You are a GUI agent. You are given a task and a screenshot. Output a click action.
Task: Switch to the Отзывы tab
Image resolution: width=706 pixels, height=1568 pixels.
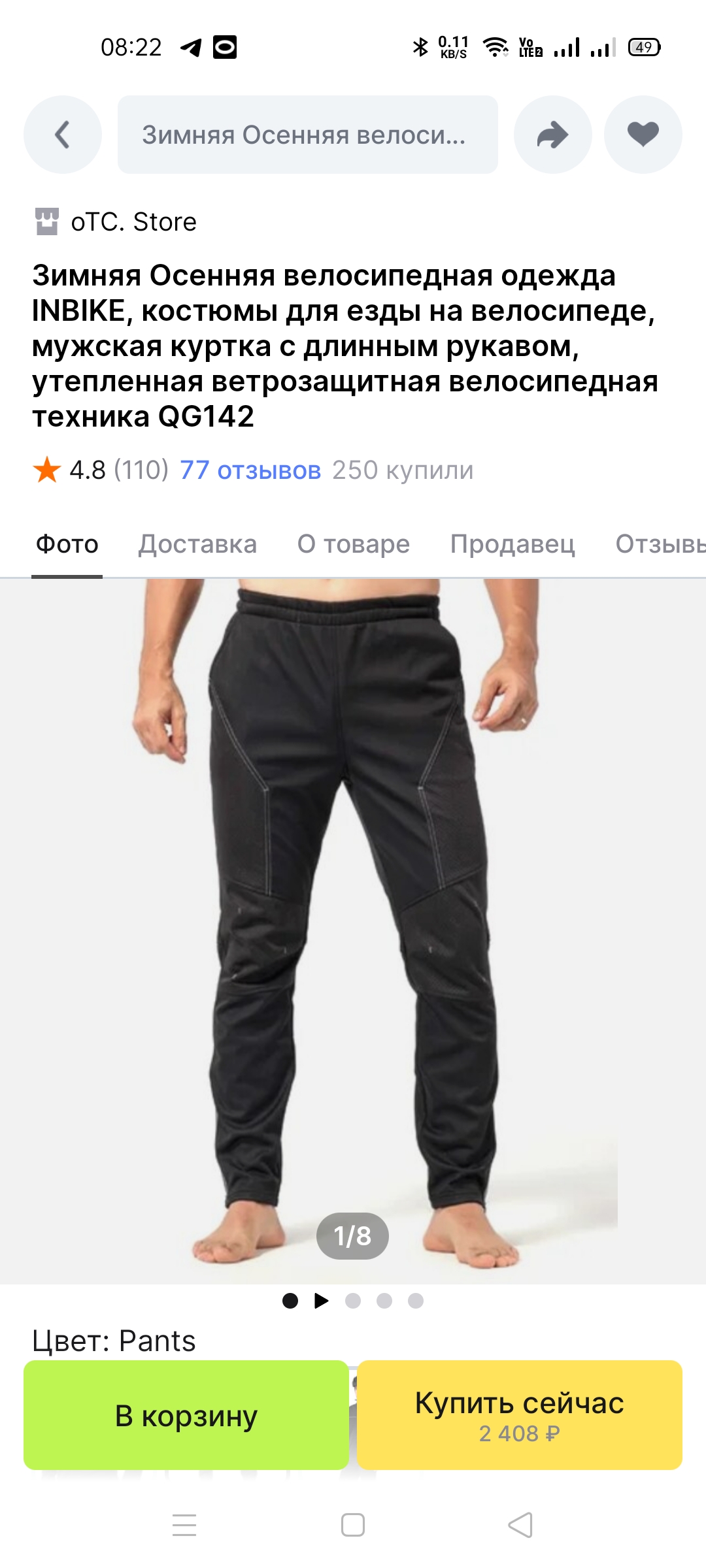[x=659, y=544]
